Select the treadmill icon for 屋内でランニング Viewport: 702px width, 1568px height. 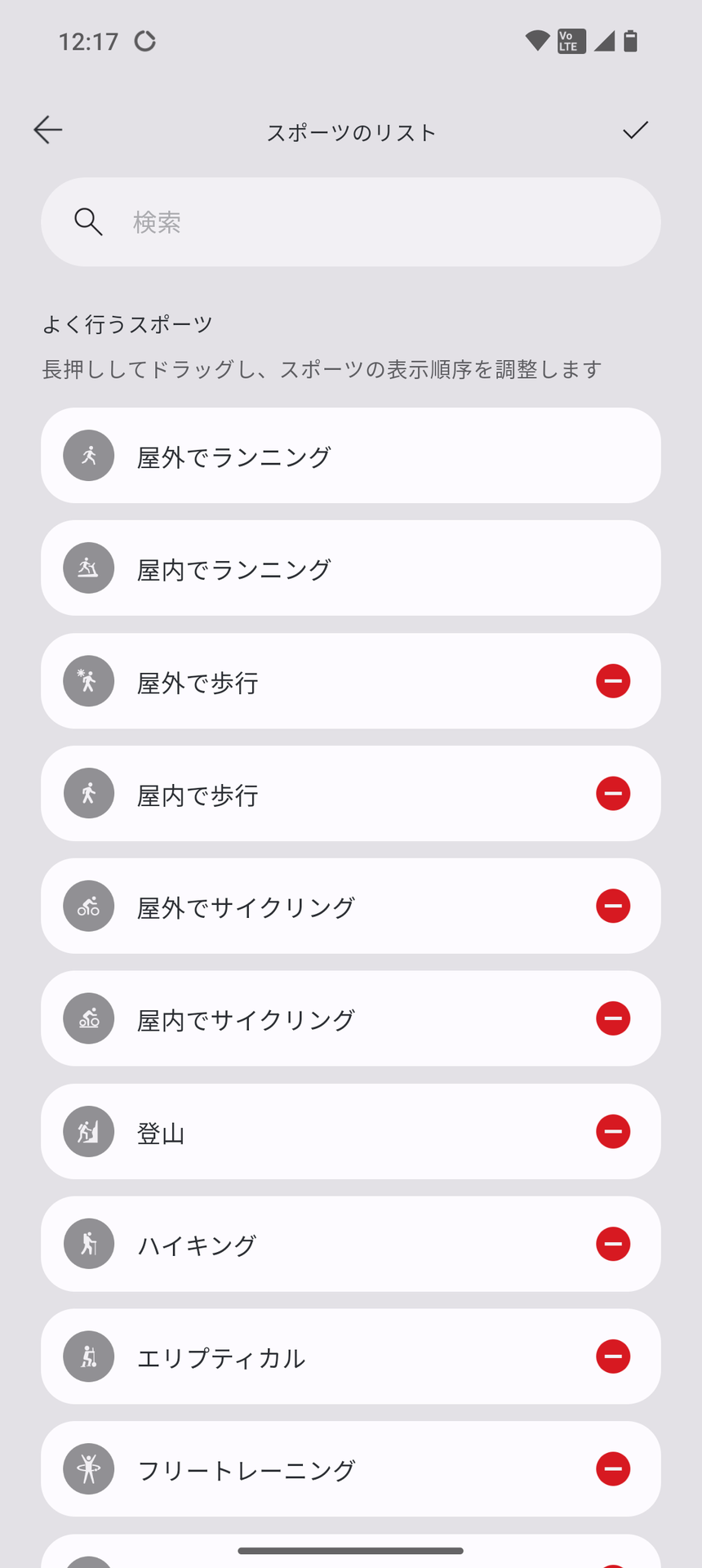click(x=88, y=568)
